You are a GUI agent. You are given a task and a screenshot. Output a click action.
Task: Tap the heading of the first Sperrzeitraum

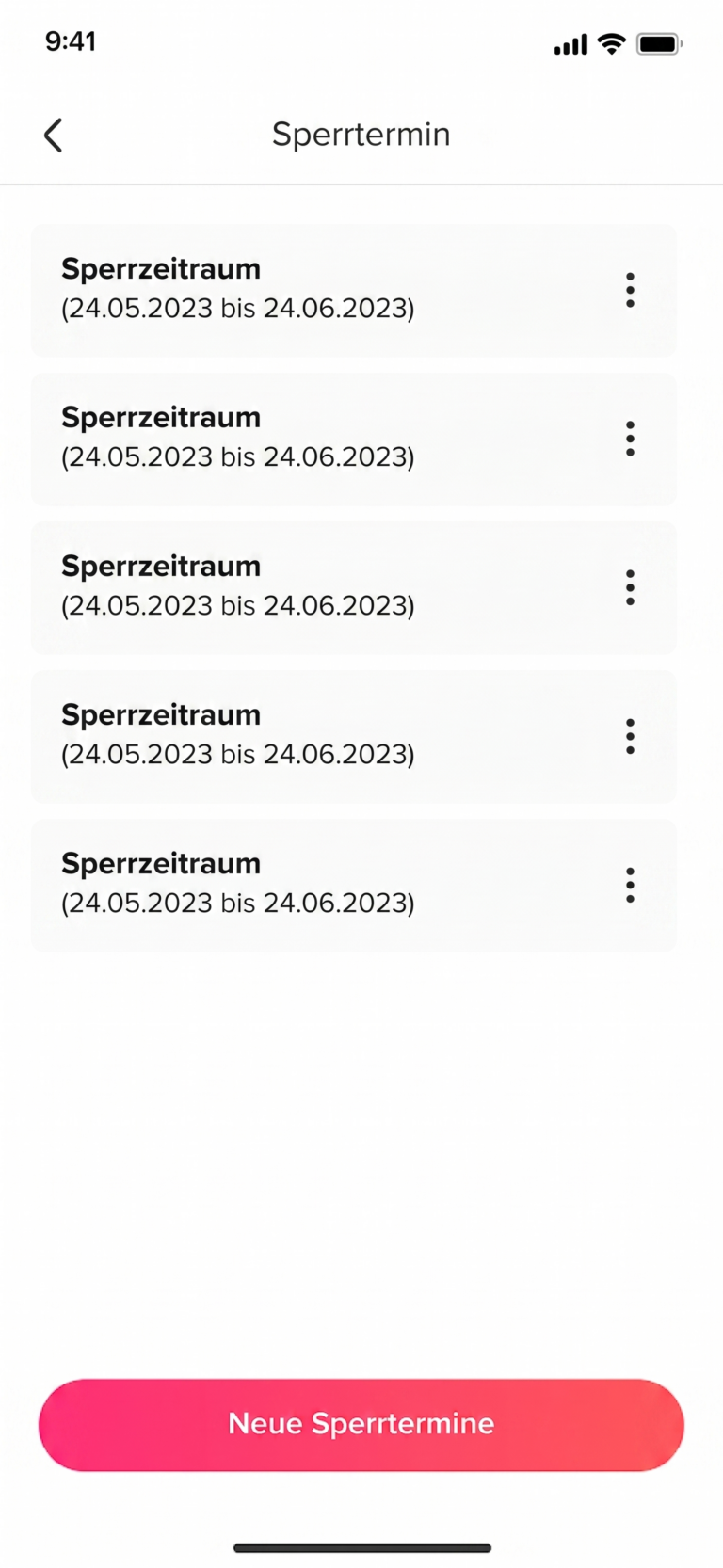pyautogui.click(x=161, y=268)
